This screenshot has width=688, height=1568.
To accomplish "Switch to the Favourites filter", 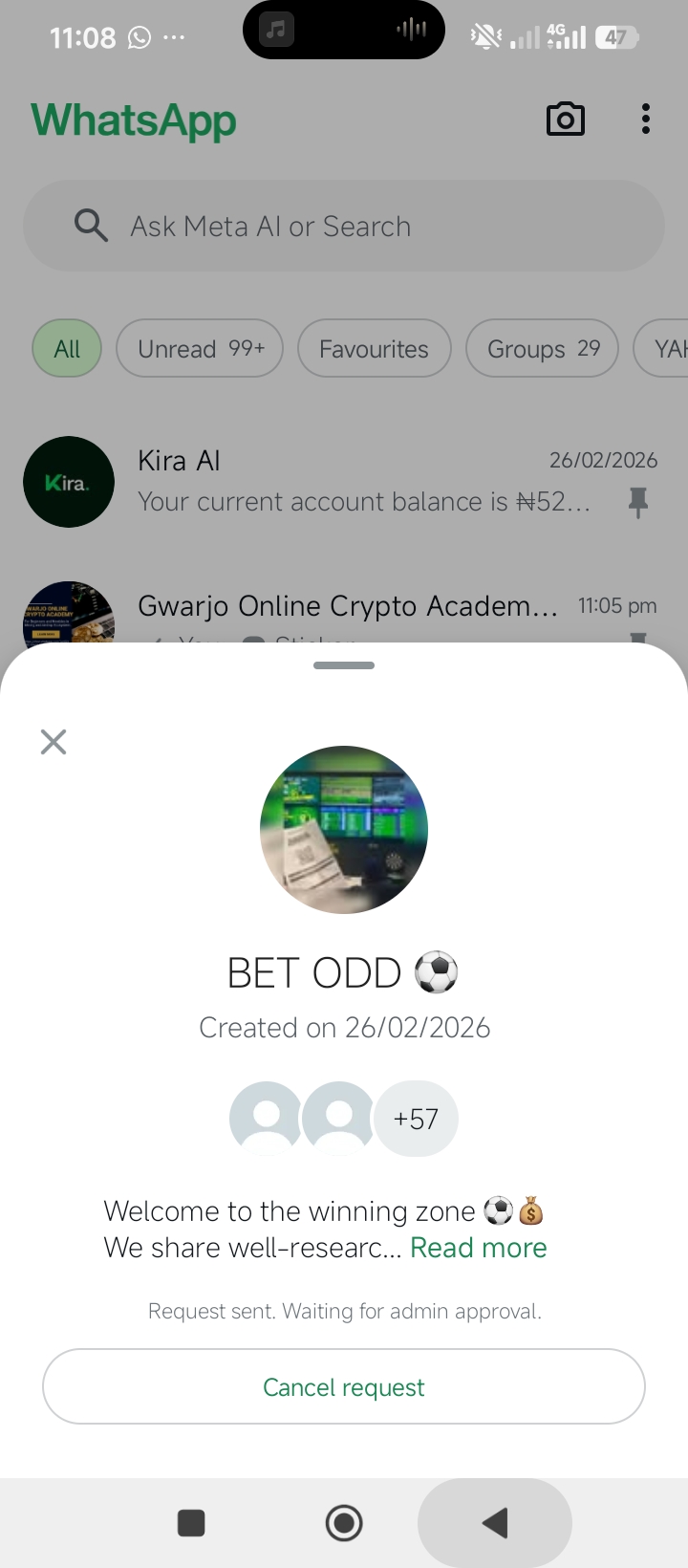I will [374, 349].
